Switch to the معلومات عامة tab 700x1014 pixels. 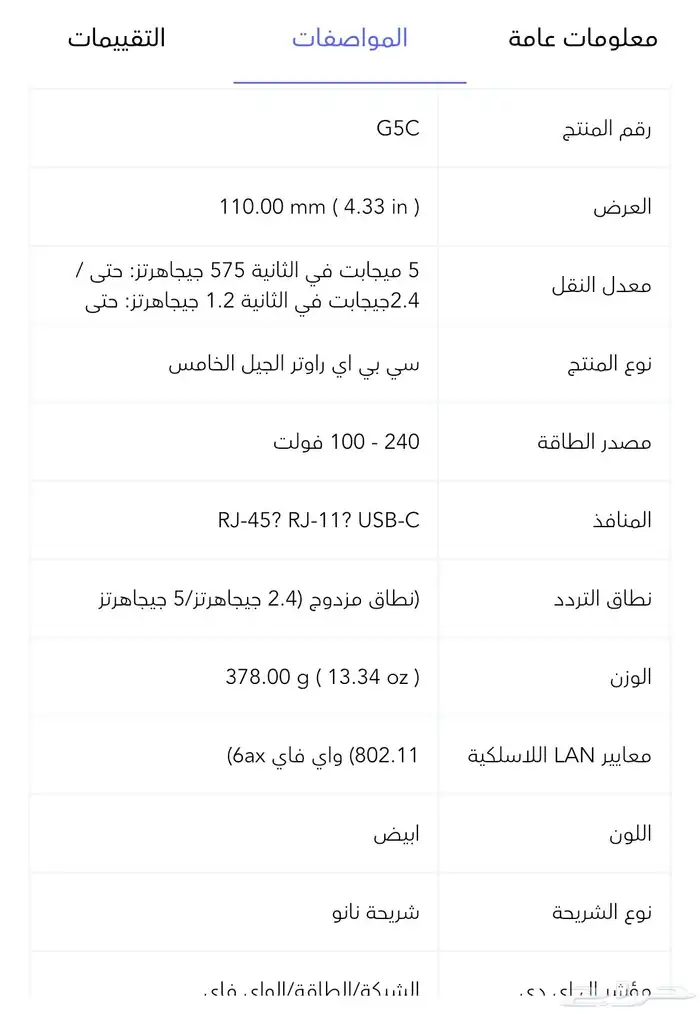(583, 39)
